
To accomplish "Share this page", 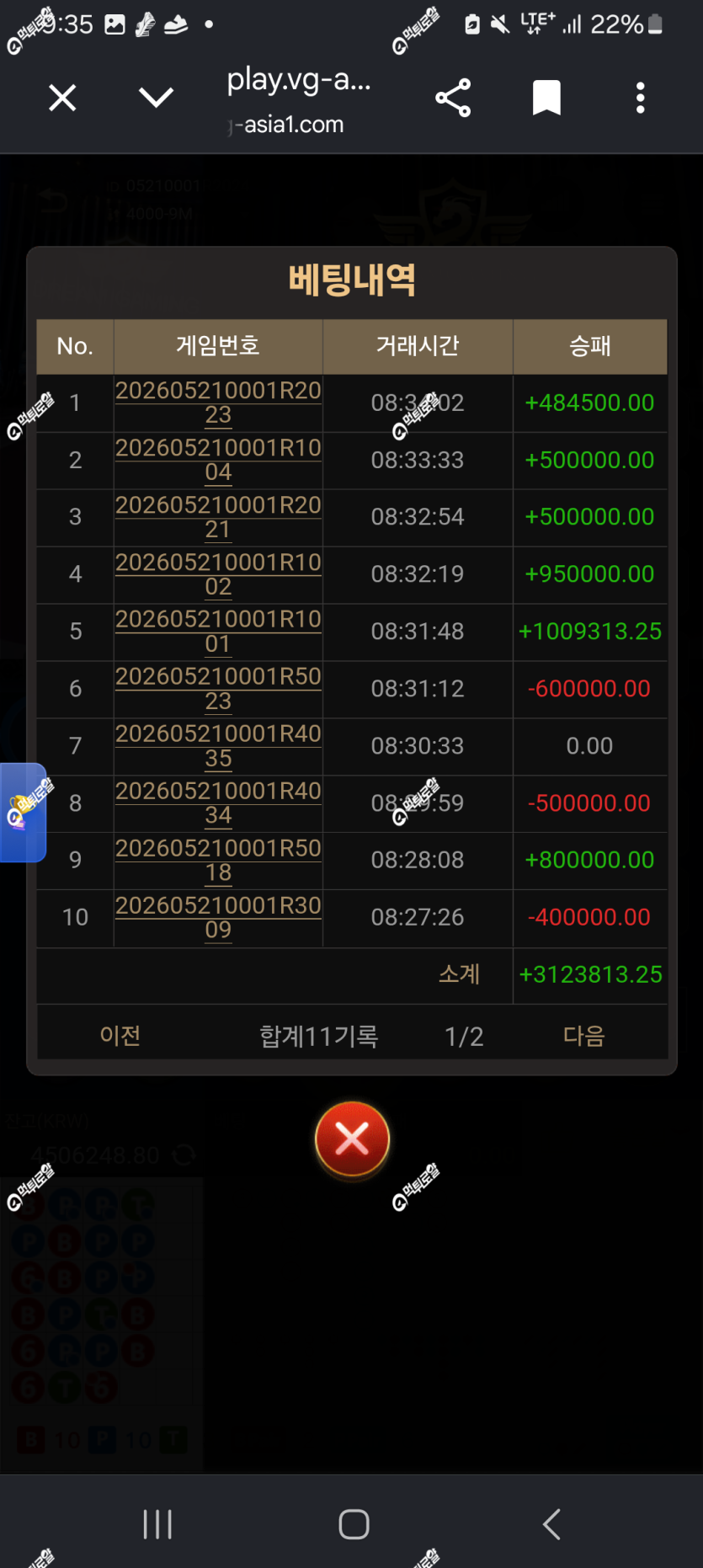I will [453, 99].
